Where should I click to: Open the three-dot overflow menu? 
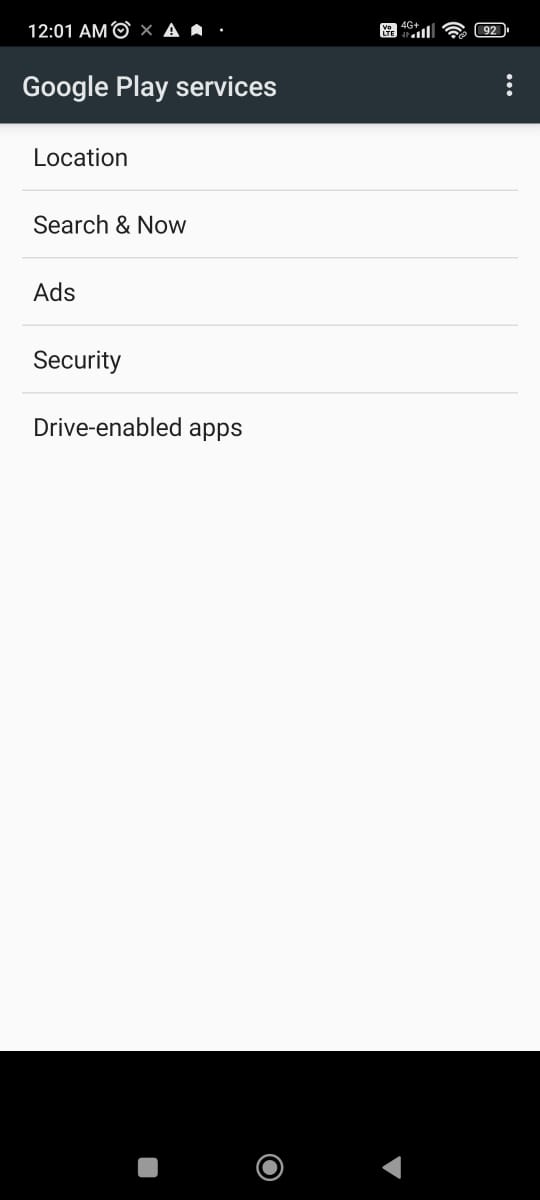coord(509,86)
